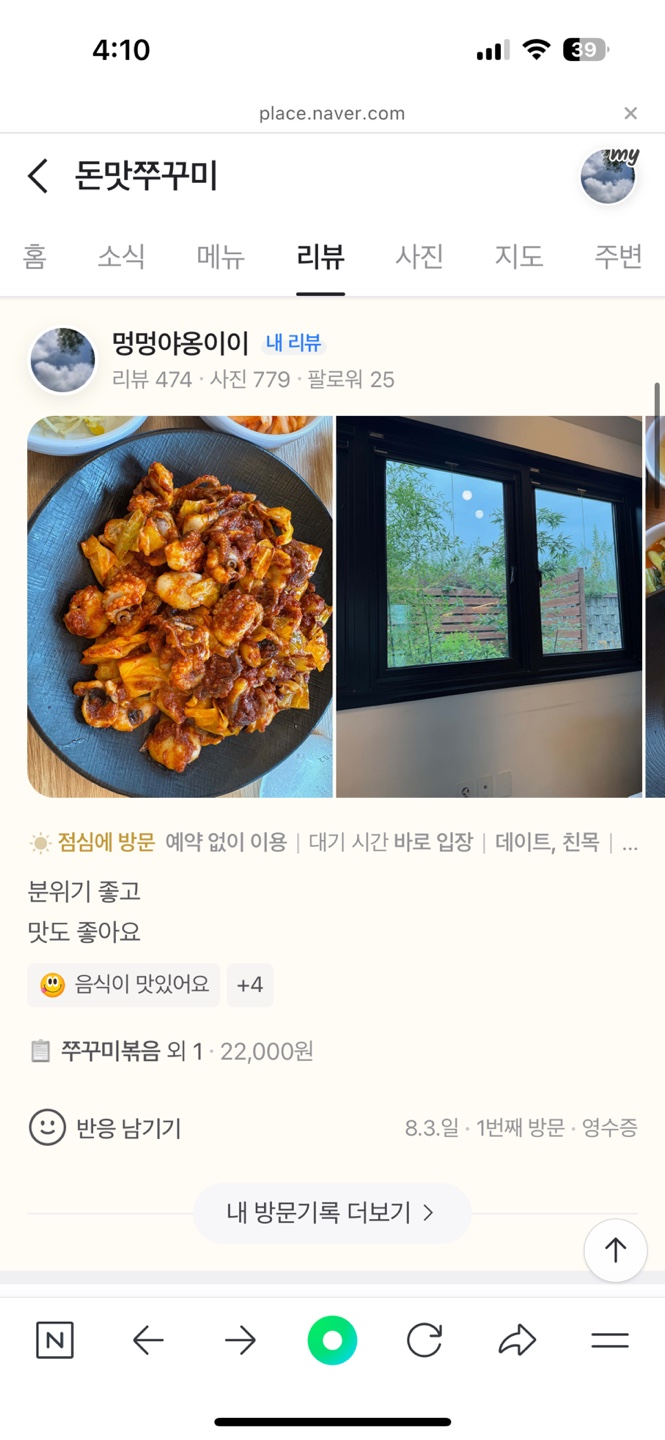Tap 반응 남기기 to leave a reaction
Screen dimensions: 665x1440
105,1128
